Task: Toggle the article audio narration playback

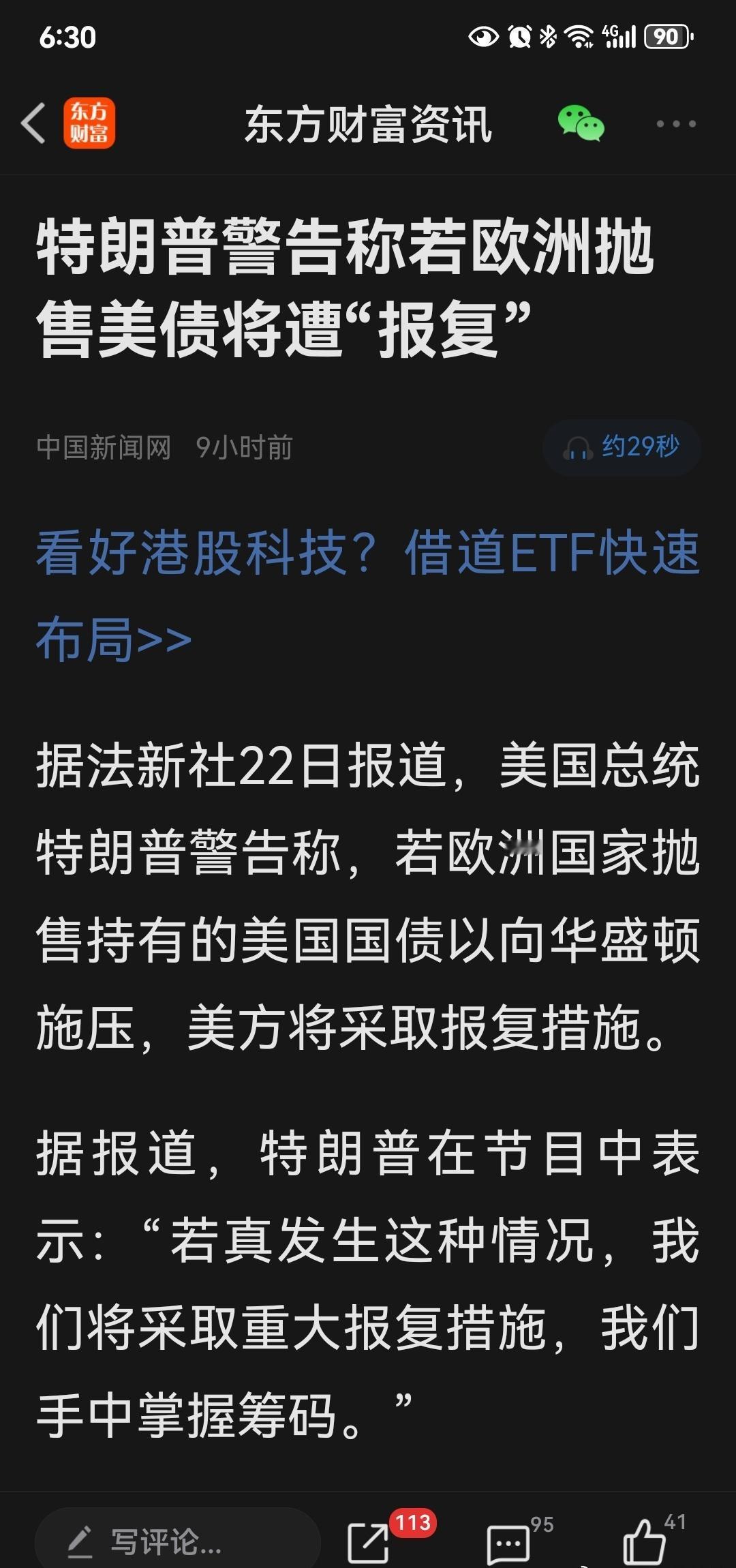Action: 620,448
